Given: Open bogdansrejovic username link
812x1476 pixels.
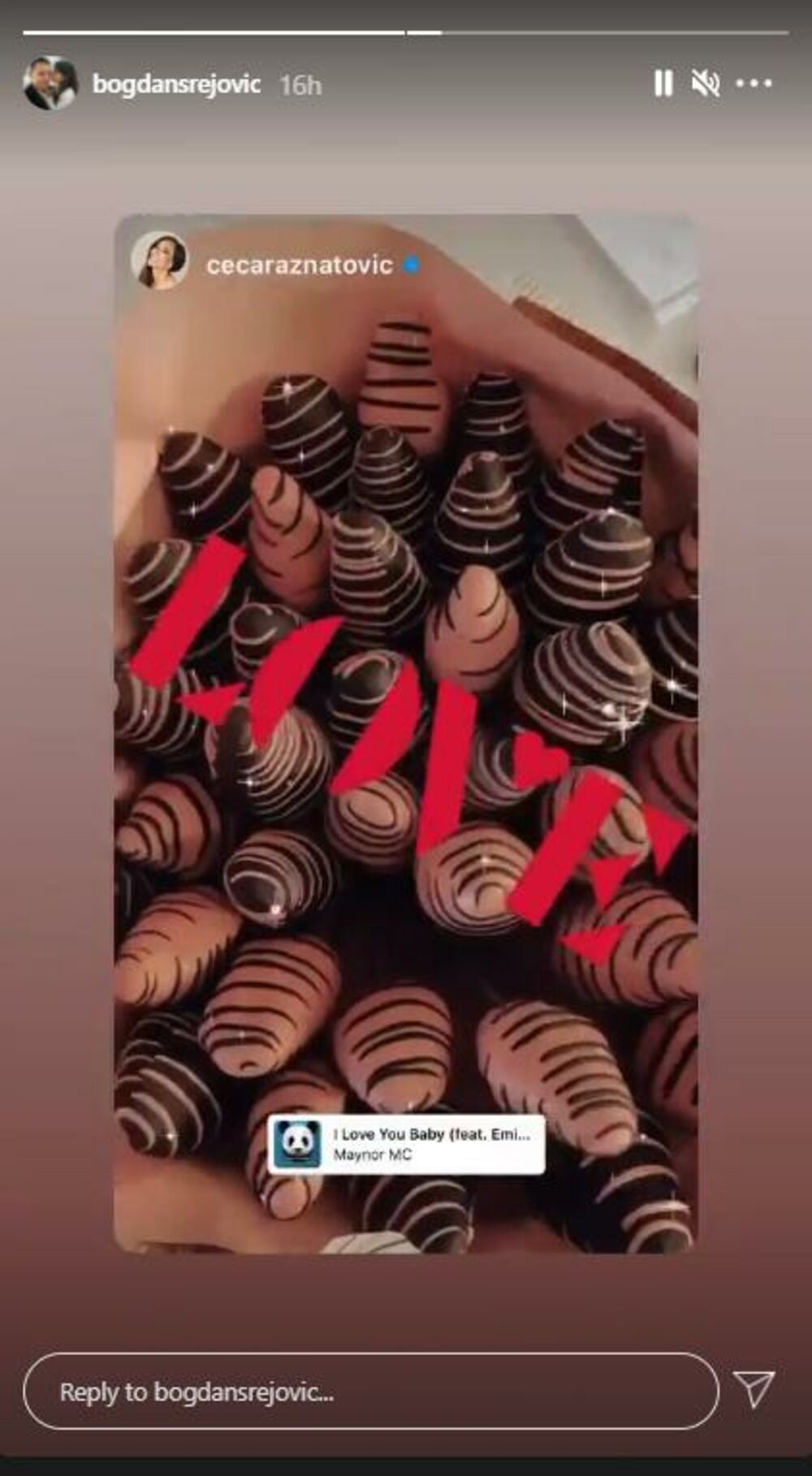Looking at the screenshot, I should point(176,84).
